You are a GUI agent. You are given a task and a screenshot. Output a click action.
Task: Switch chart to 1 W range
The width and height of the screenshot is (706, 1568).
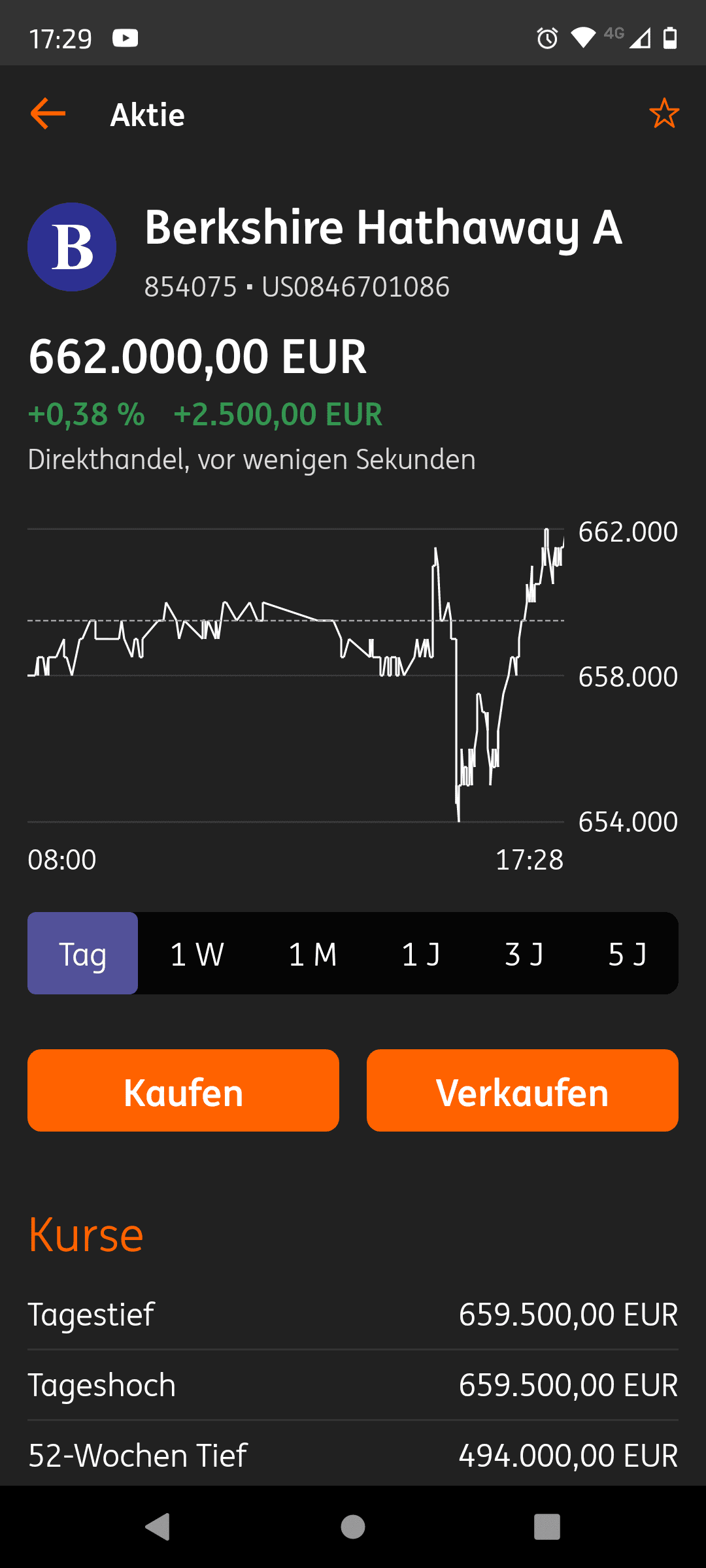pos(197,953)
